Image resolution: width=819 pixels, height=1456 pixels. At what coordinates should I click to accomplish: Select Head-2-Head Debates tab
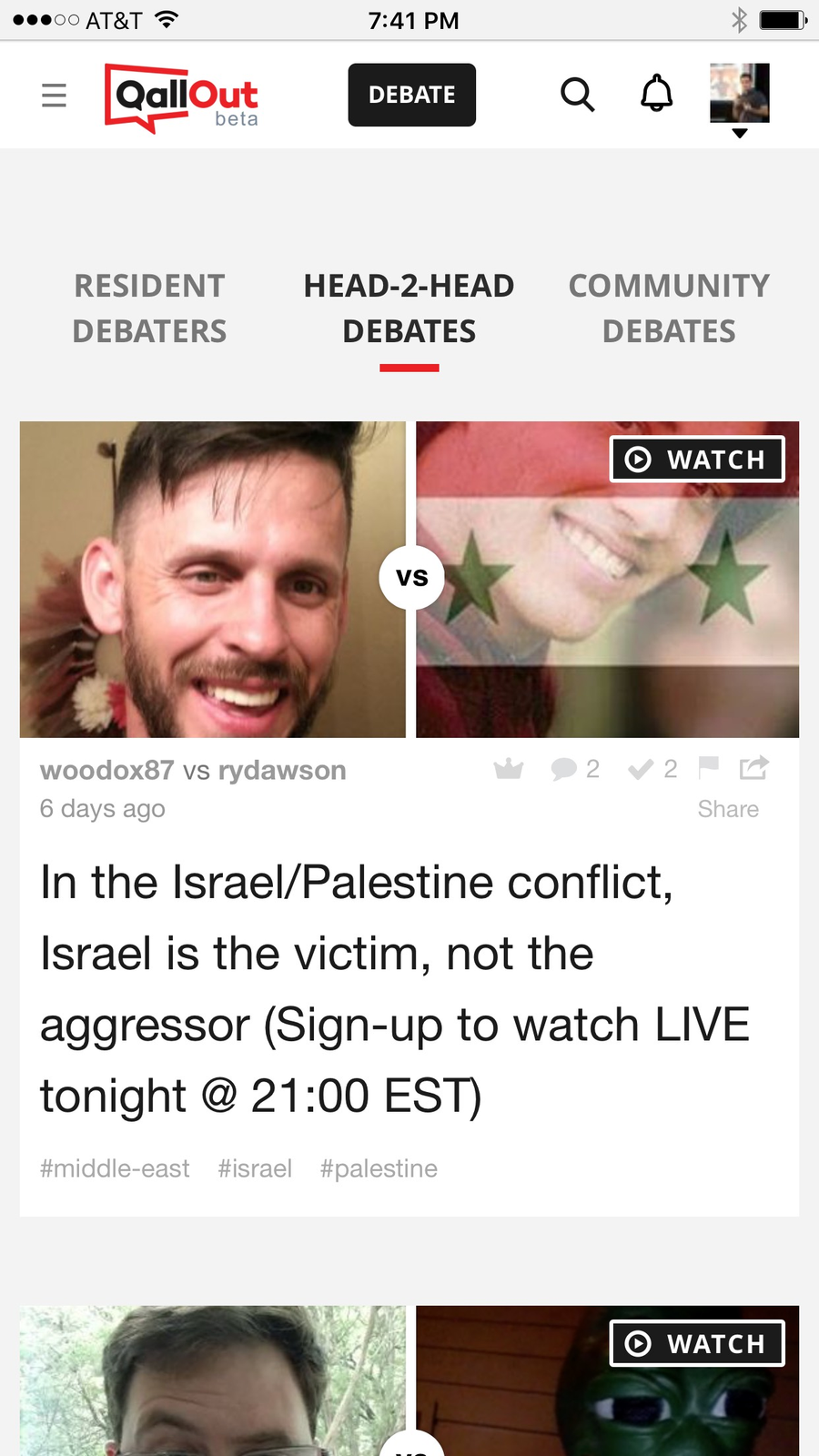(409, 308)
